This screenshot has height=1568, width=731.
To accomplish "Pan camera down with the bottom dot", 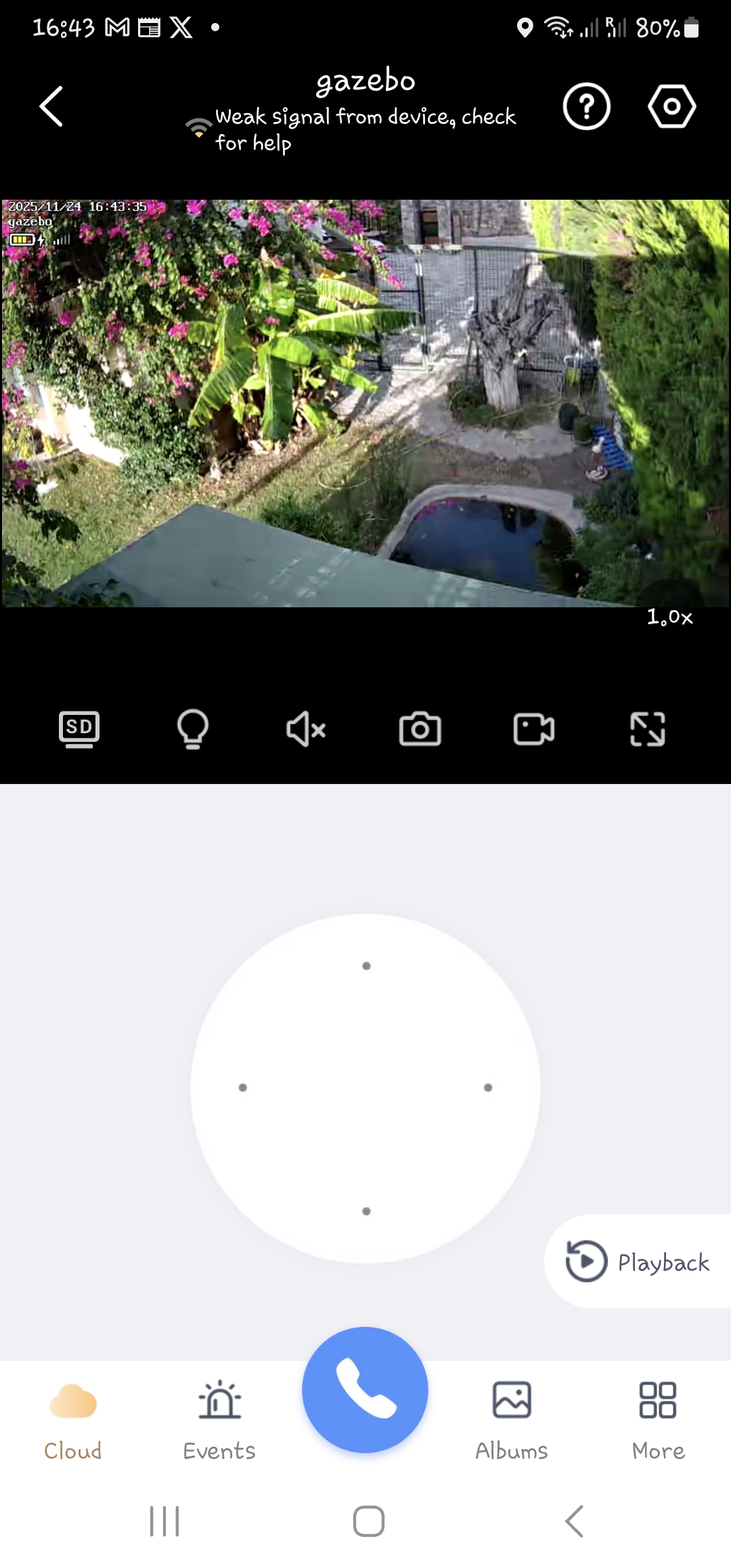I will 366,1211.
